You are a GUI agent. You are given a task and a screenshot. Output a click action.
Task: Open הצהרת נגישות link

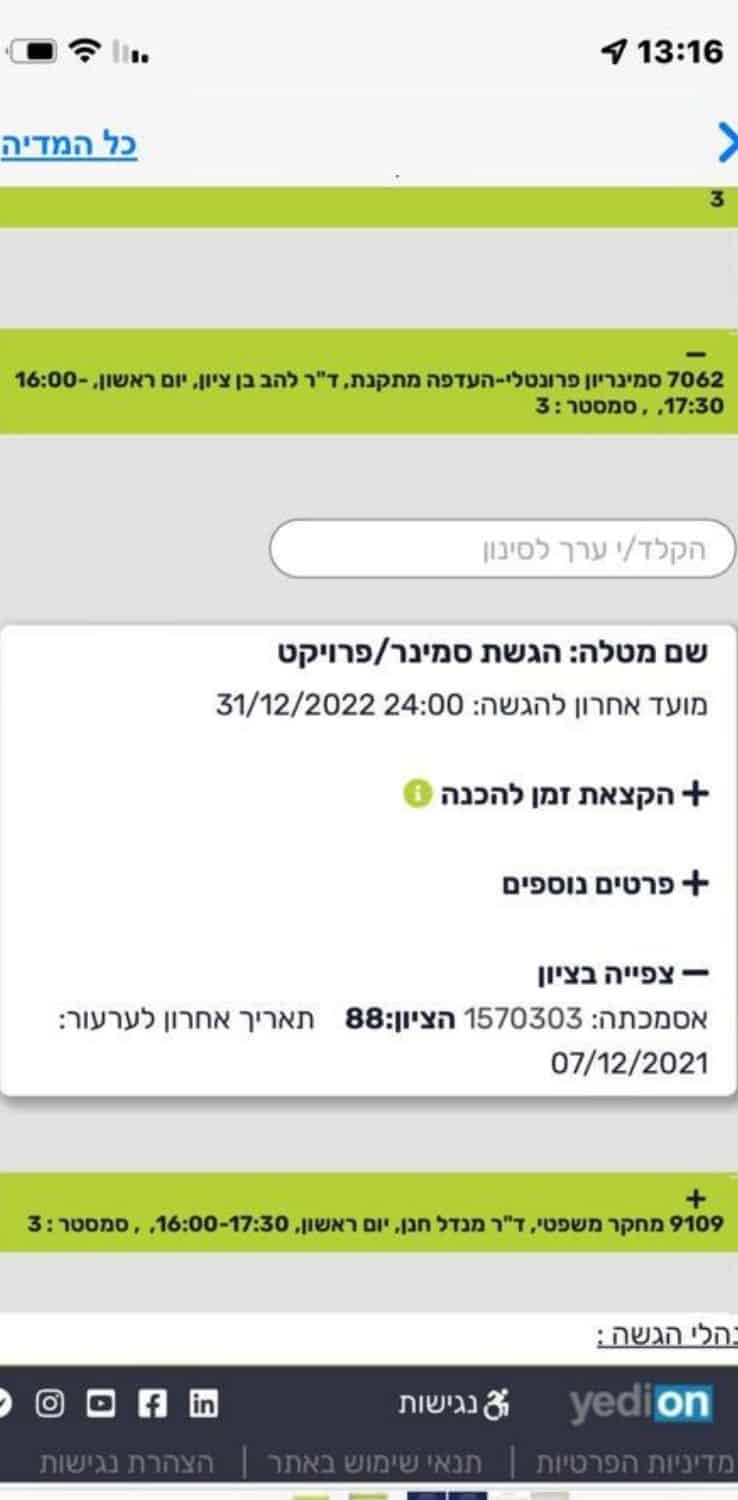[127, 1463]
